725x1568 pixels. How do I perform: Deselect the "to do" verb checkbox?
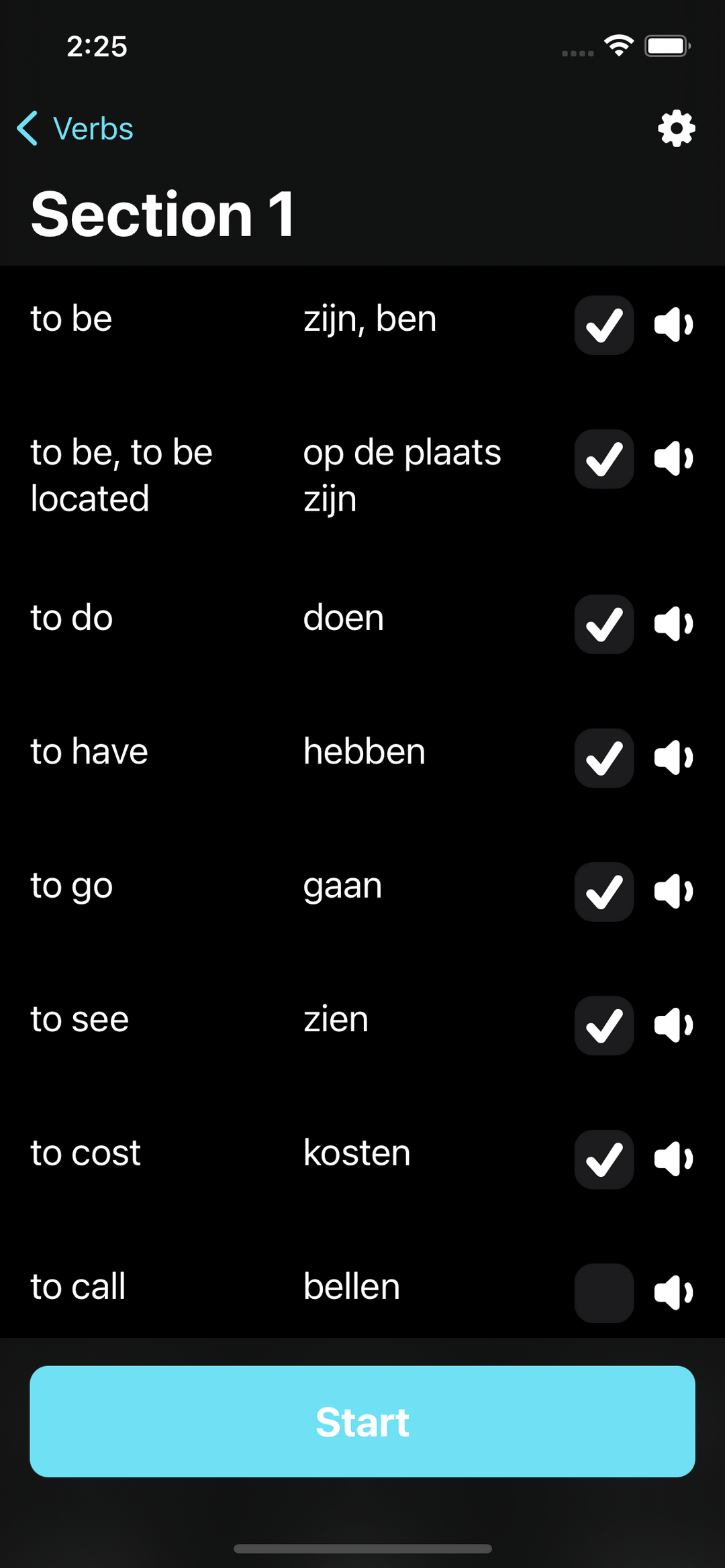click(603, 624)
